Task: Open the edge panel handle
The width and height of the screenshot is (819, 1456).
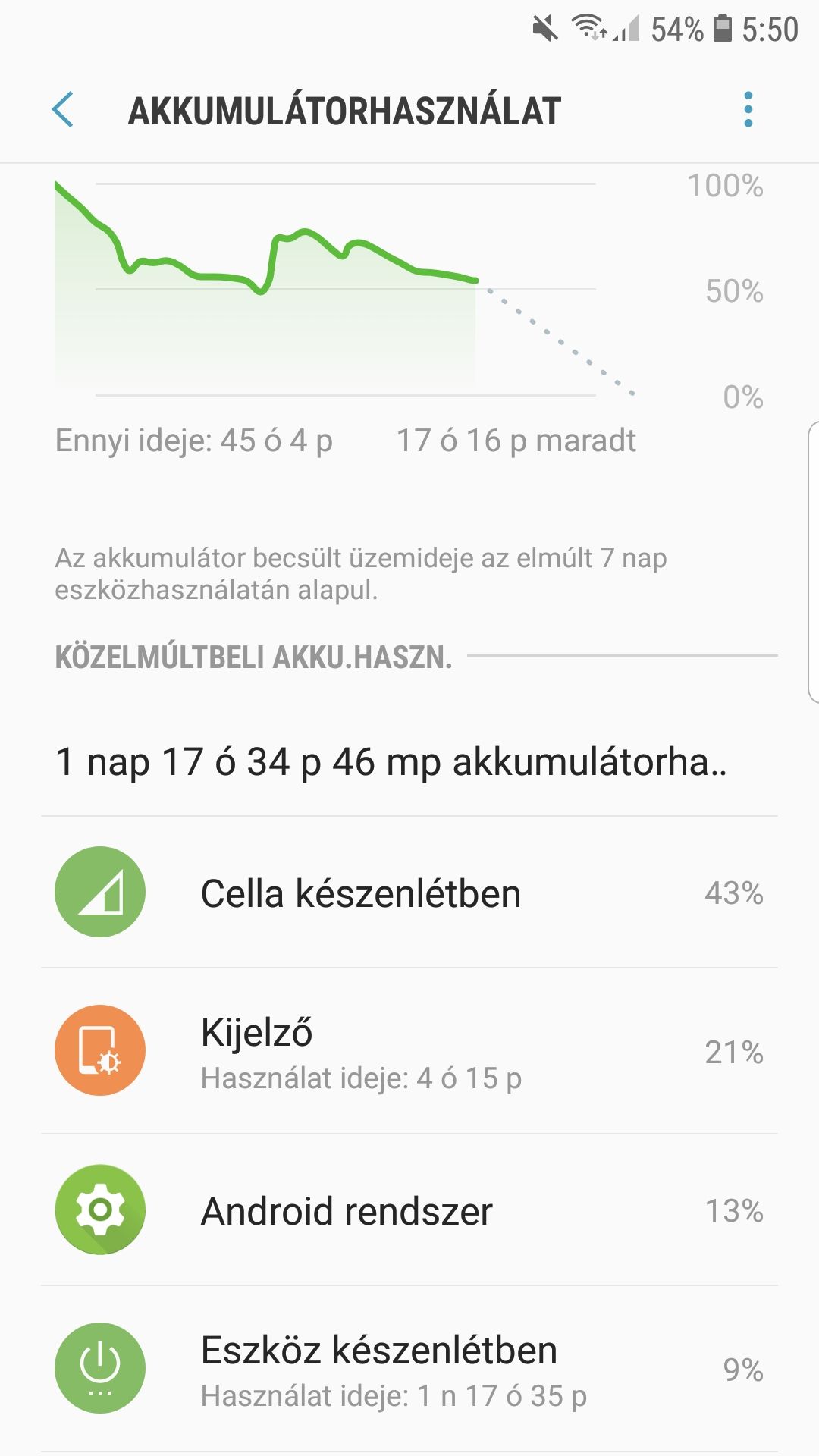Action: (813, 562)
